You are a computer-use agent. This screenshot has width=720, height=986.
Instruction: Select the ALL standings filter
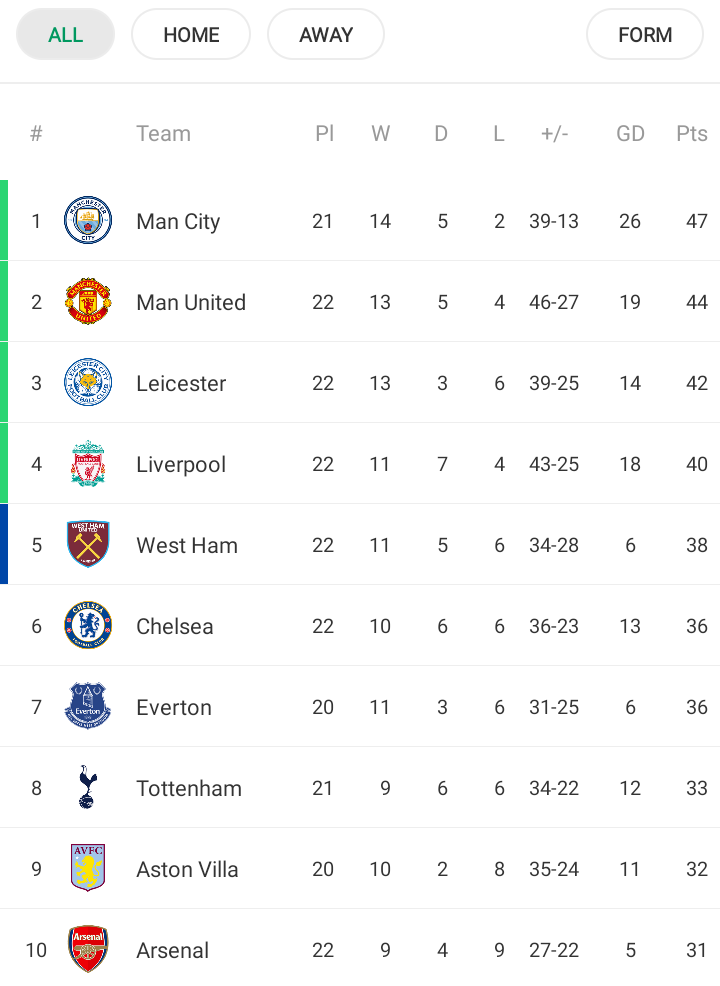pos(66,35)
